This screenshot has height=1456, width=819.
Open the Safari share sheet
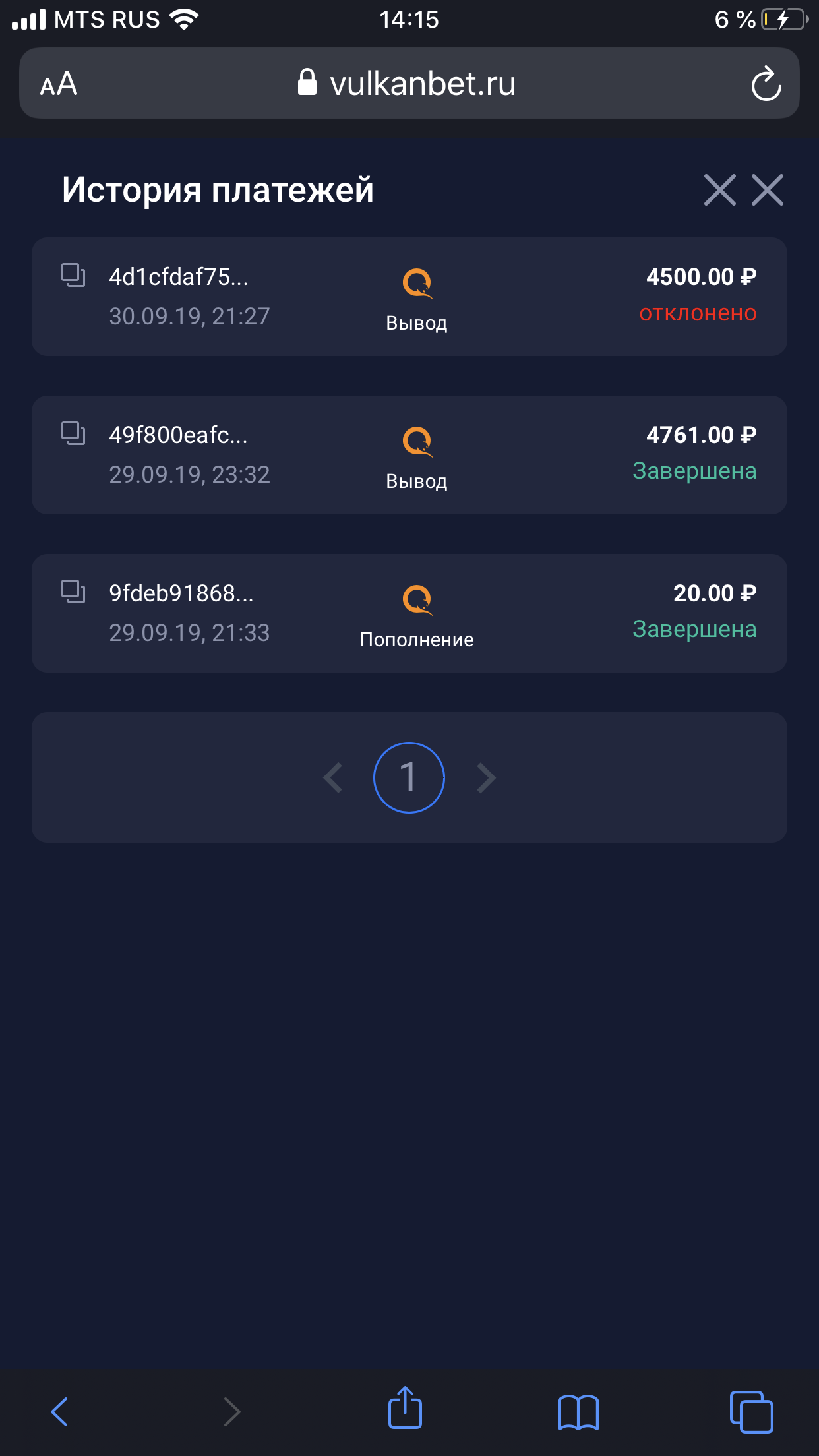point(405,1408)
